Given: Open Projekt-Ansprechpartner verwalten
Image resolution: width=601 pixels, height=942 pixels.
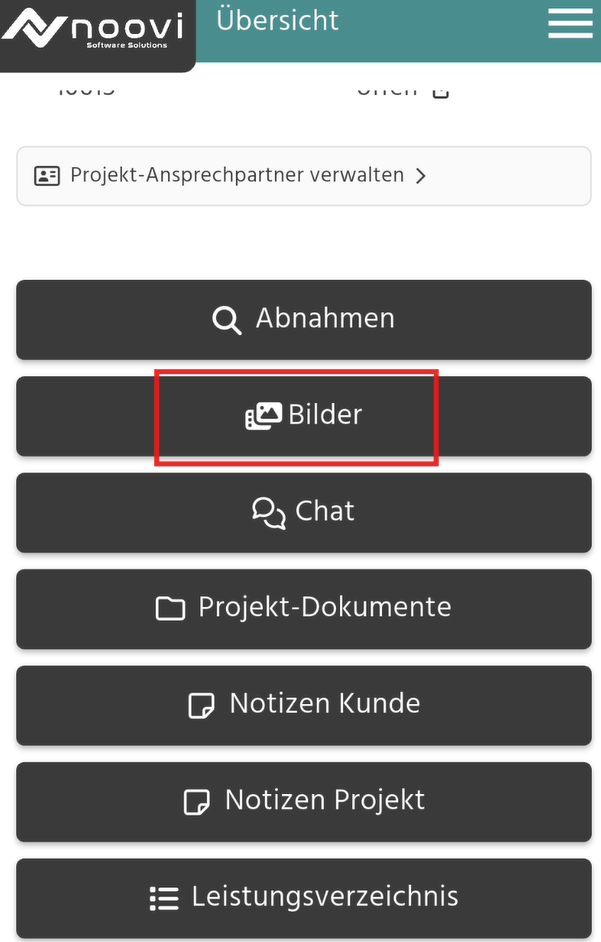Looking at the screenshot, I should coord(303,176).
